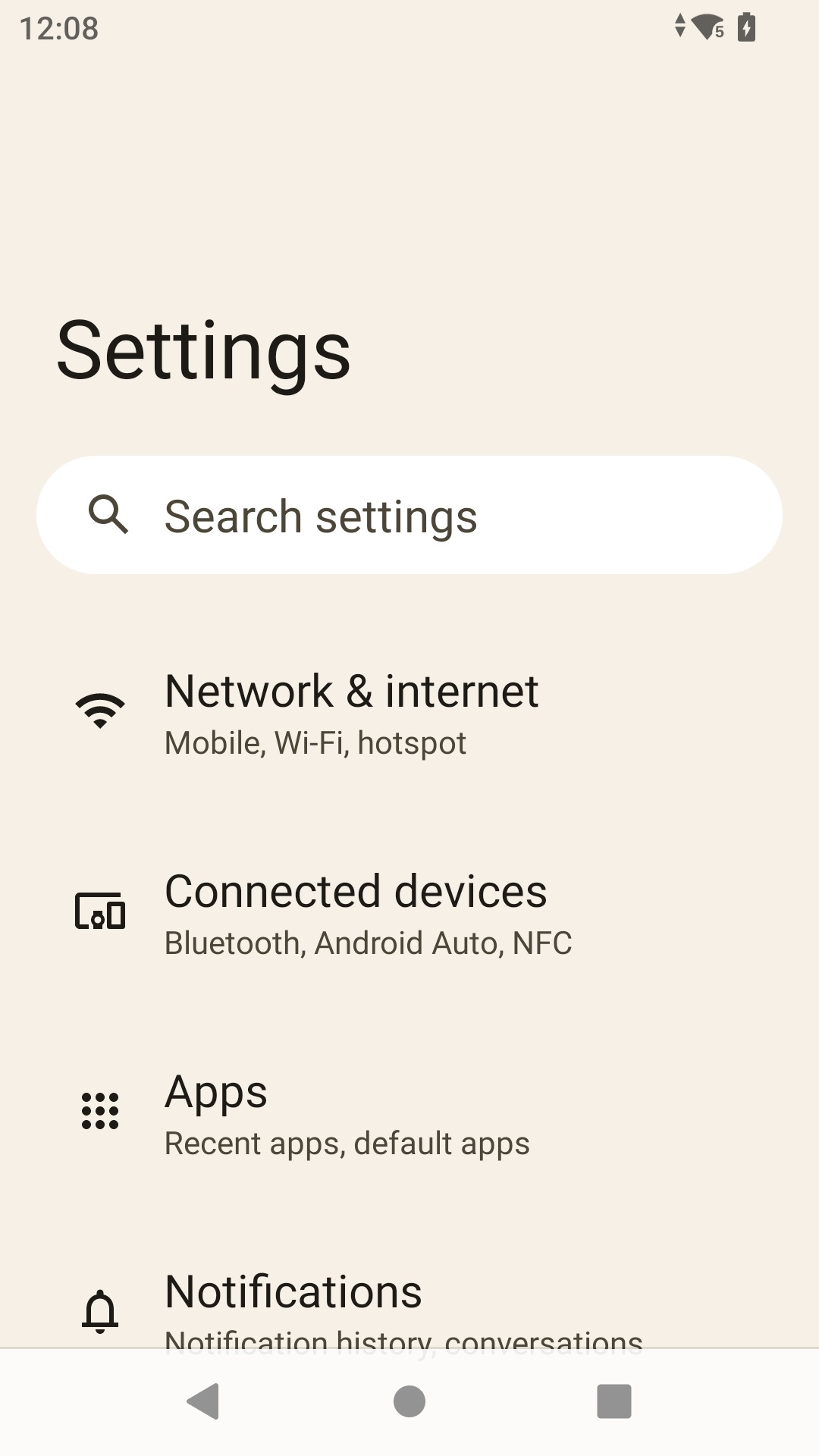Tap the Mobile, Wi-Fi, hotspot subtitle text
Screen dimensions: 819x1456
[x=315, y=743]
